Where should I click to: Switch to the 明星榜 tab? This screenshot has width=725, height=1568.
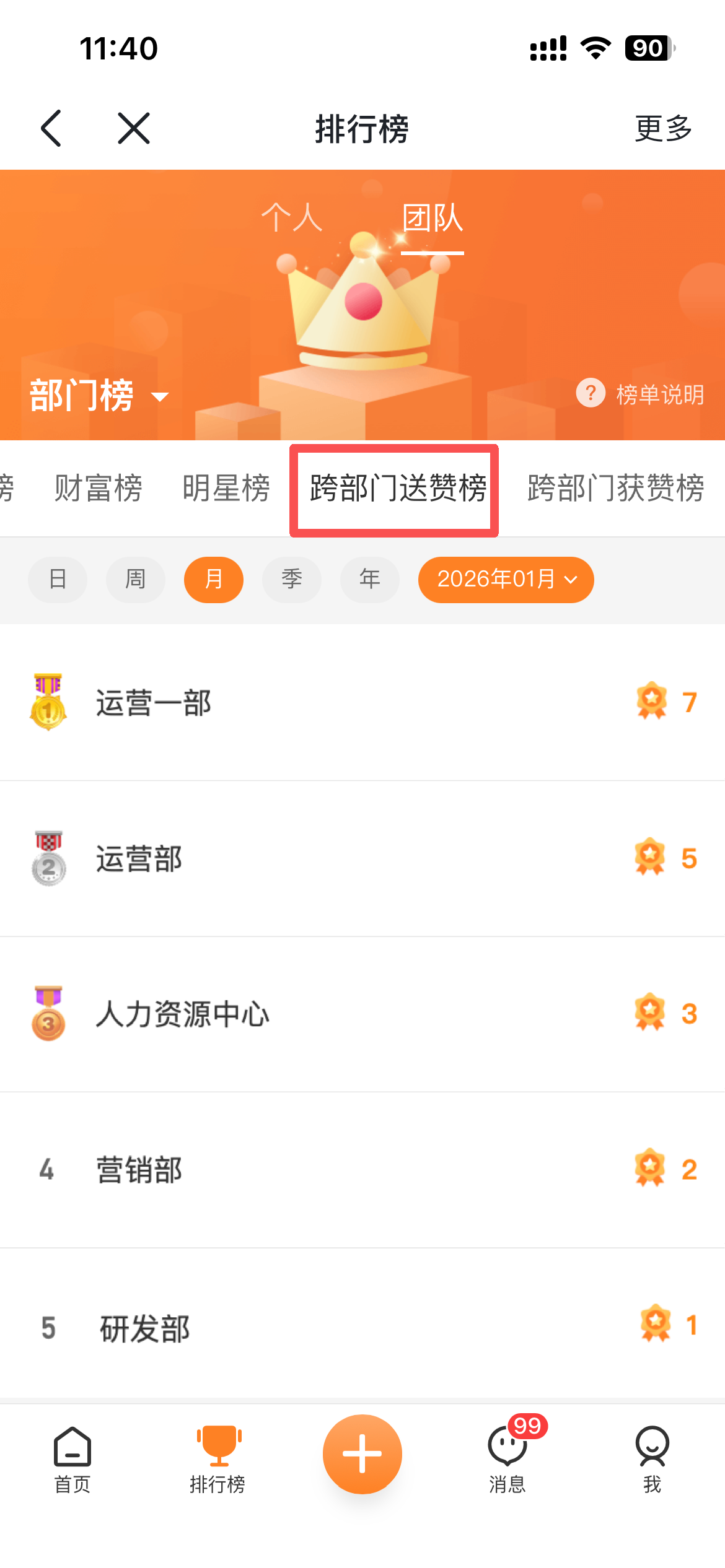point(226,488)
